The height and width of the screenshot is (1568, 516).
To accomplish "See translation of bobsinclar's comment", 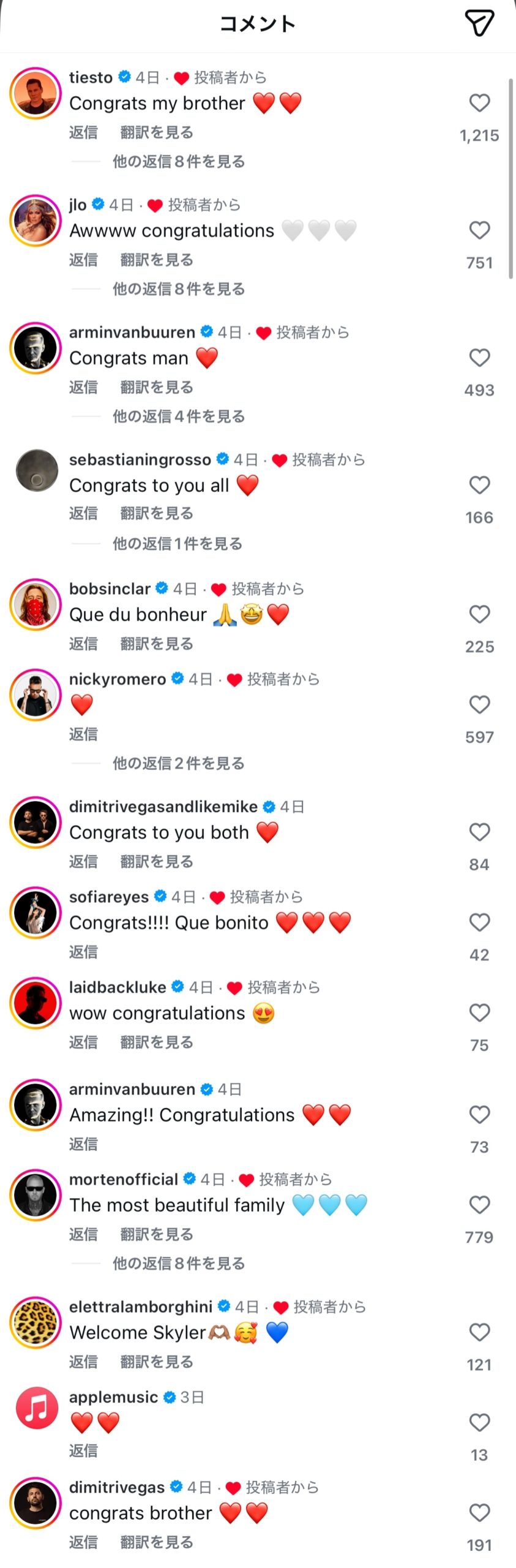I will [x=157, y=644].
